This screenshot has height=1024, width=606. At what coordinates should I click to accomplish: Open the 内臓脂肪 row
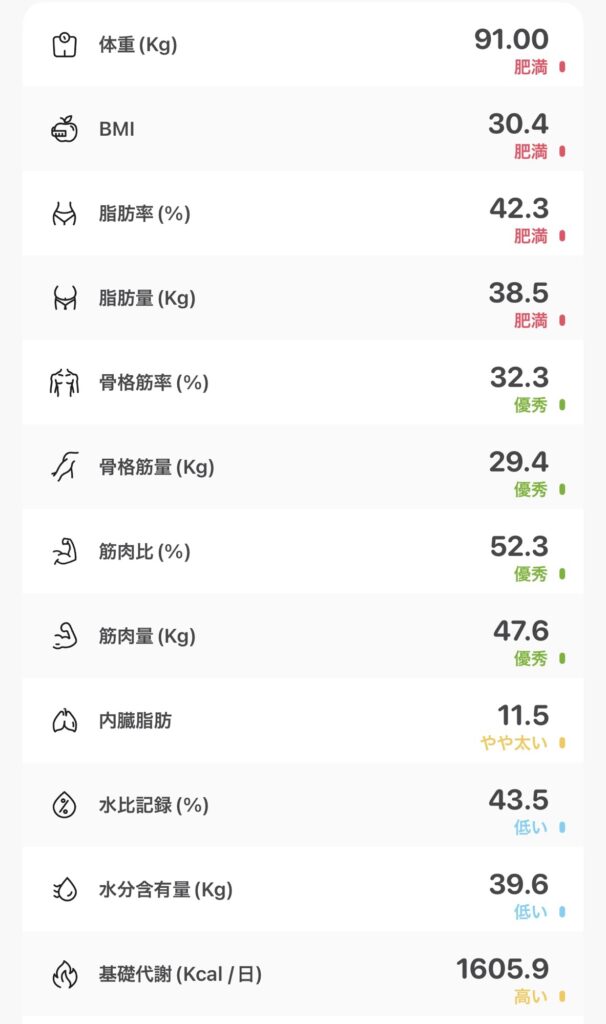302,721
